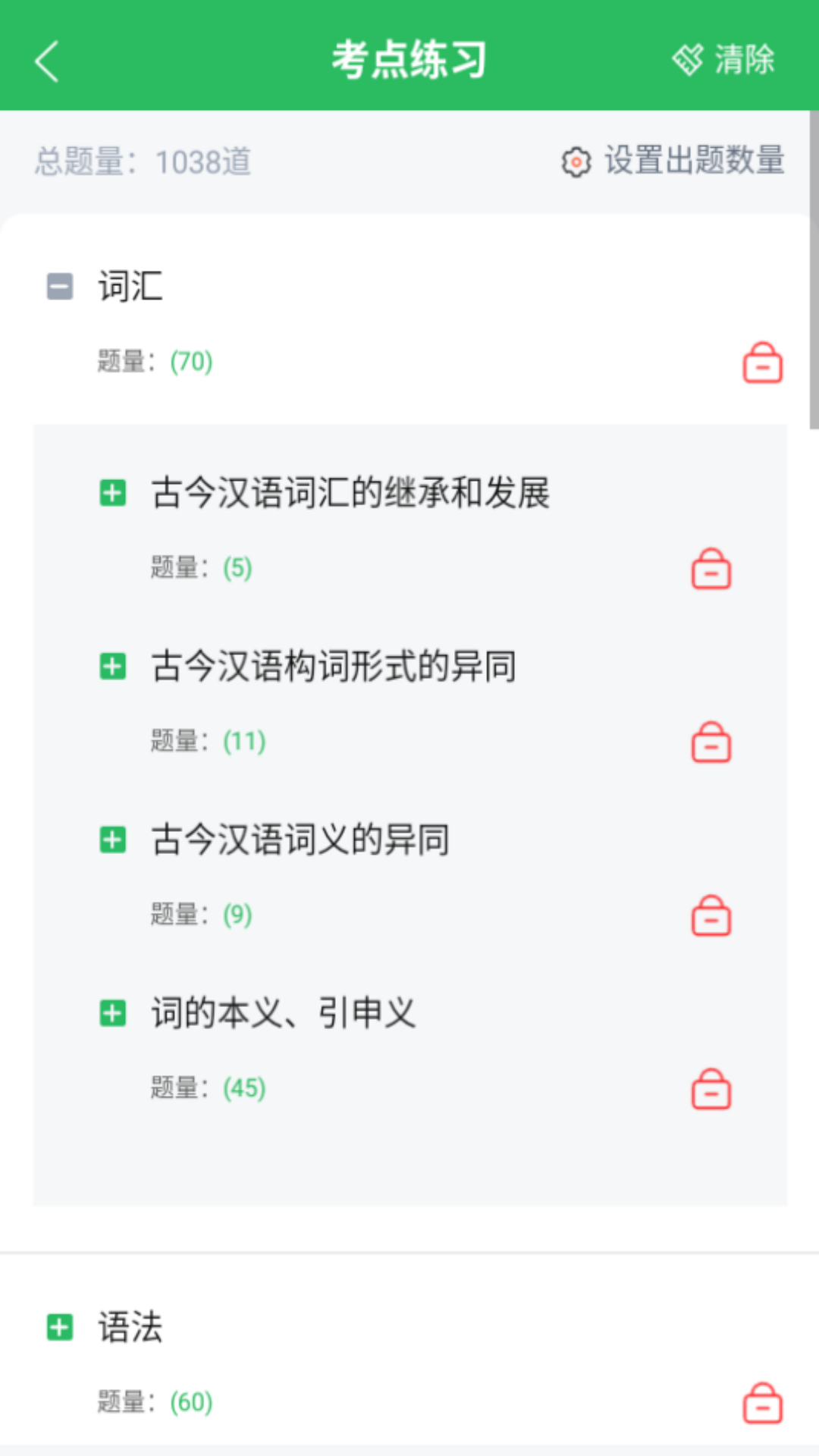Tap the eraser icon next to 清除

tap(687, 61)
